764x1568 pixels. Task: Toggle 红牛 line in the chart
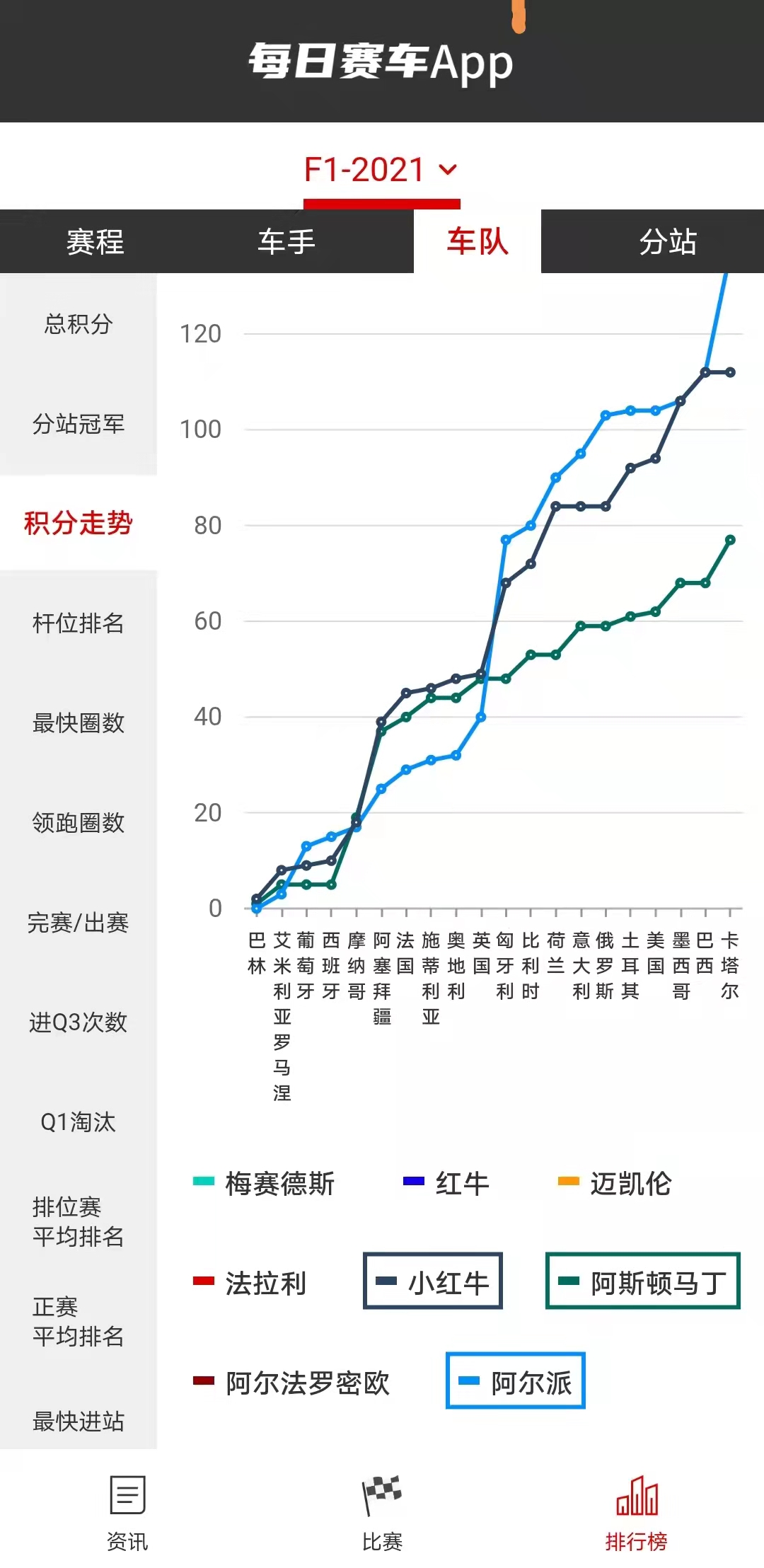pyautogui.click(x=446, y=1183)
